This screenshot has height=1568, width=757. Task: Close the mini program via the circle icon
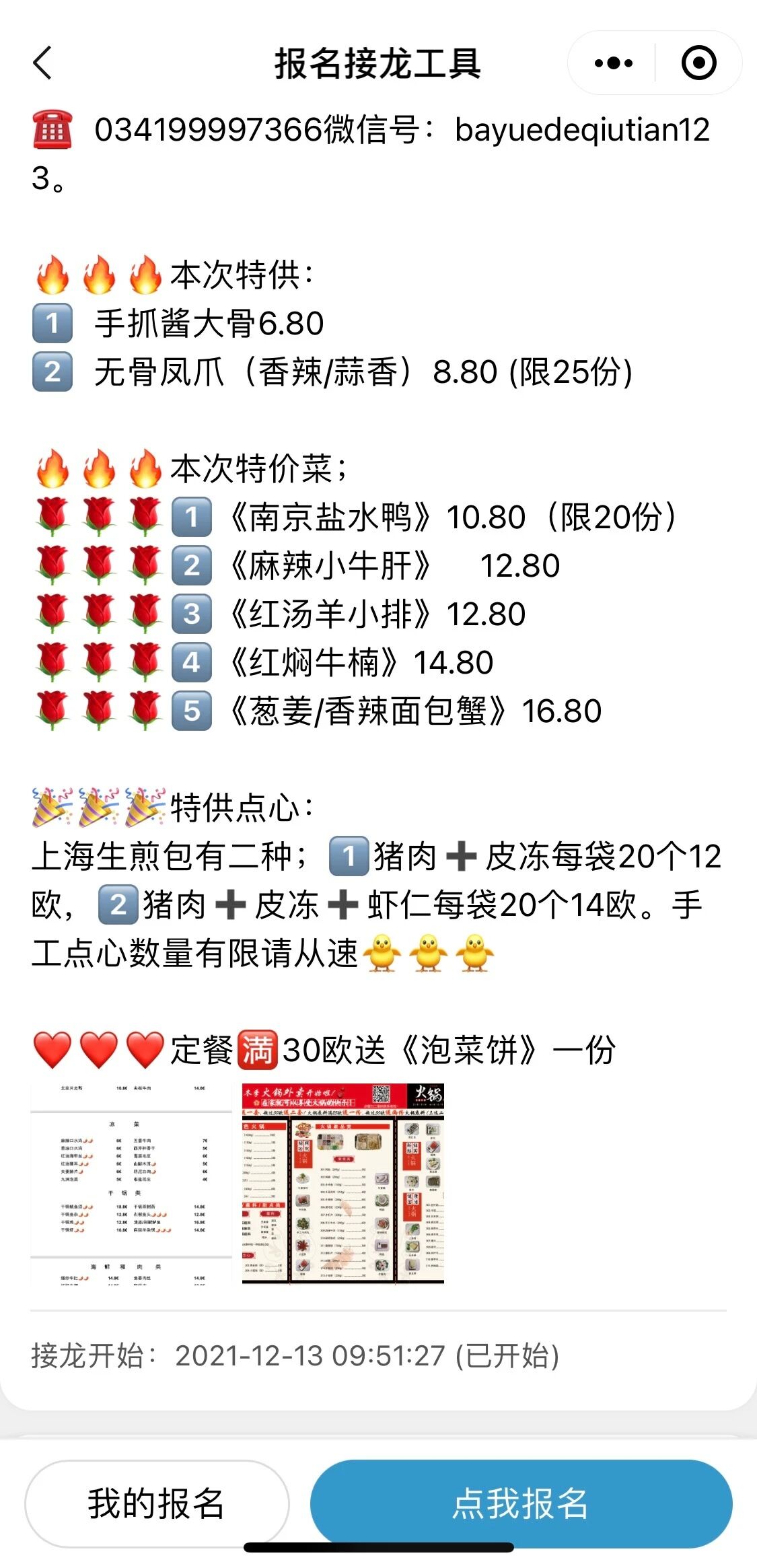pos(698,63)
